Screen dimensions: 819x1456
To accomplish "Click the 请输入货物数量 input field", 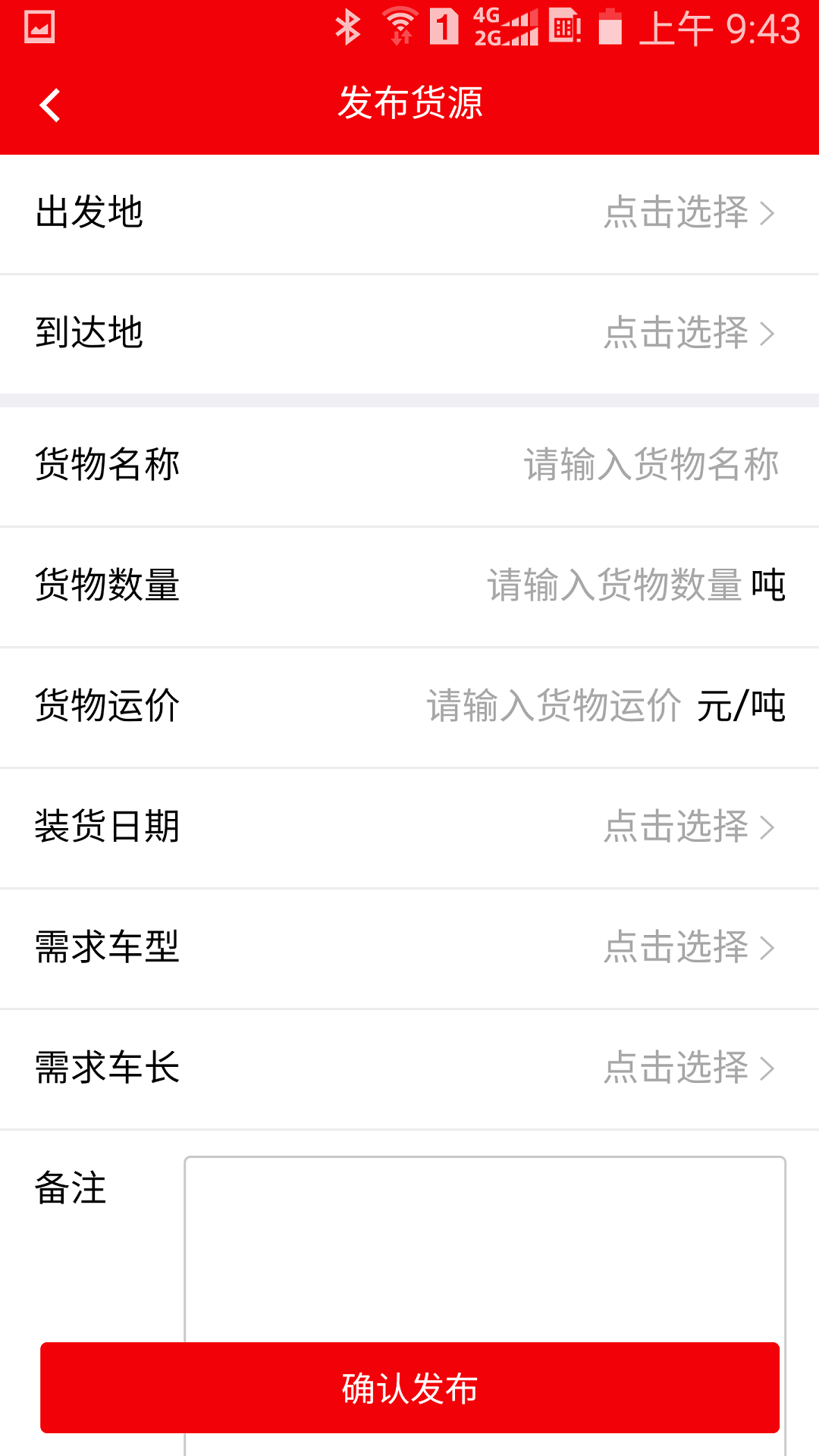I will pos(614,586).
